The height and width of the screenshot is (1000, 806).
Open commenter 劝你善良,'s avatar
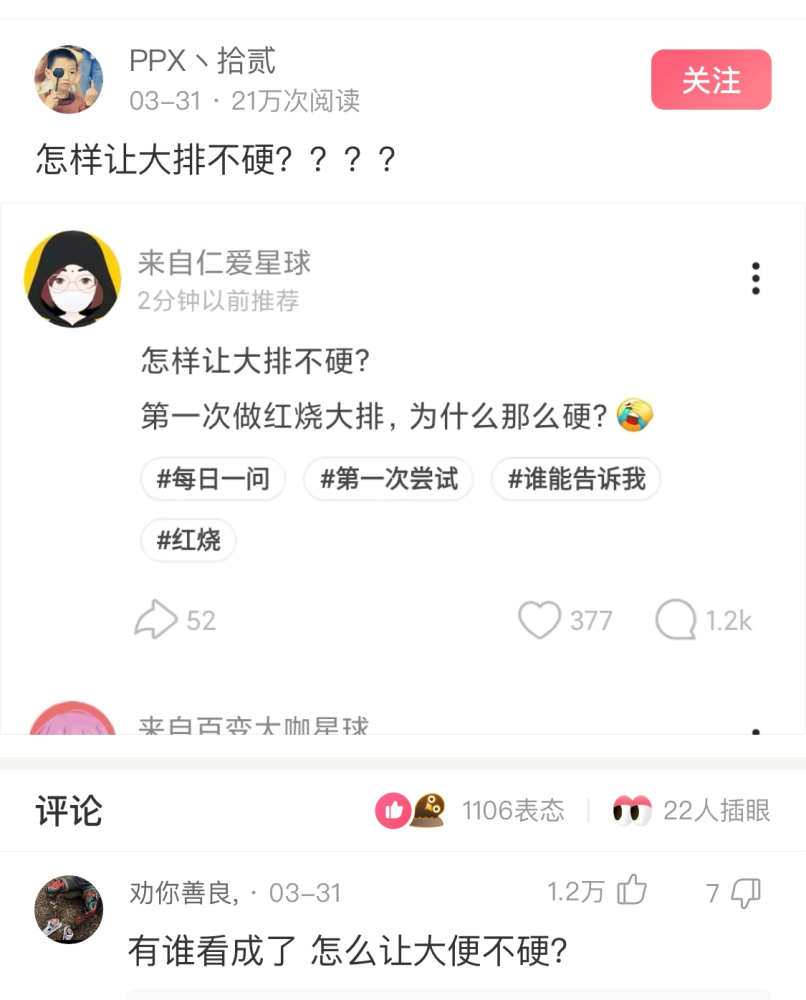click(x=69, y=910)
